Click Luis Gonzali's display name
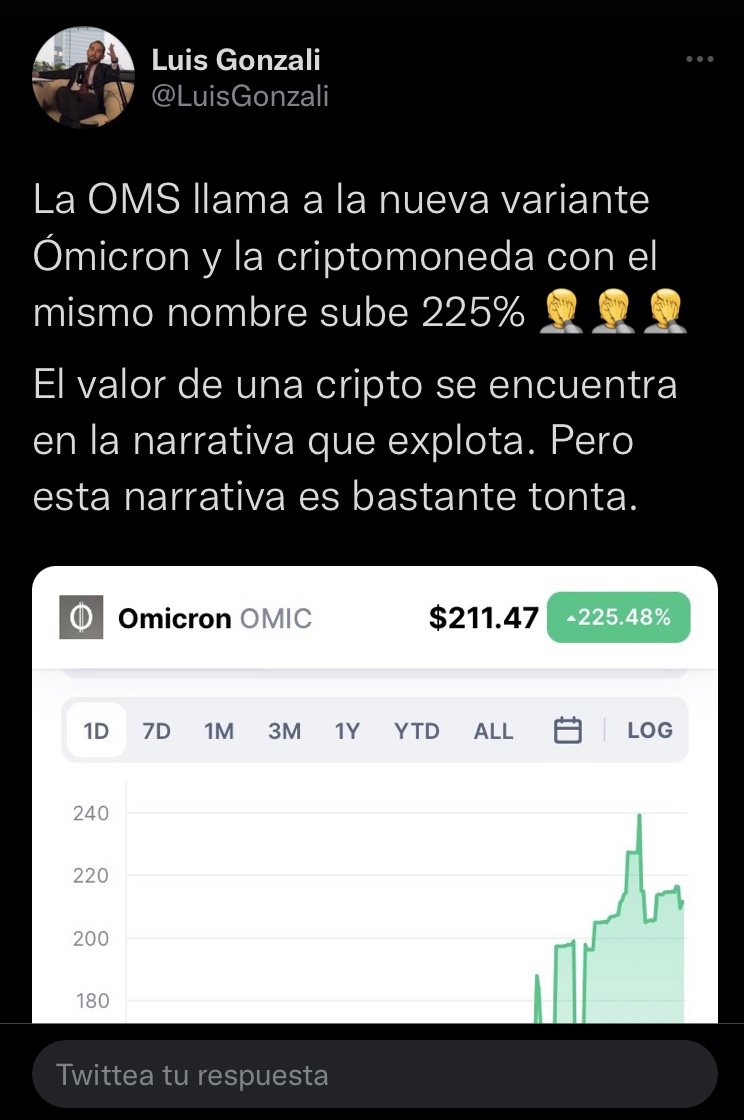The width and height of the screenshot is (744, 1120). click(x=236, y=59)
